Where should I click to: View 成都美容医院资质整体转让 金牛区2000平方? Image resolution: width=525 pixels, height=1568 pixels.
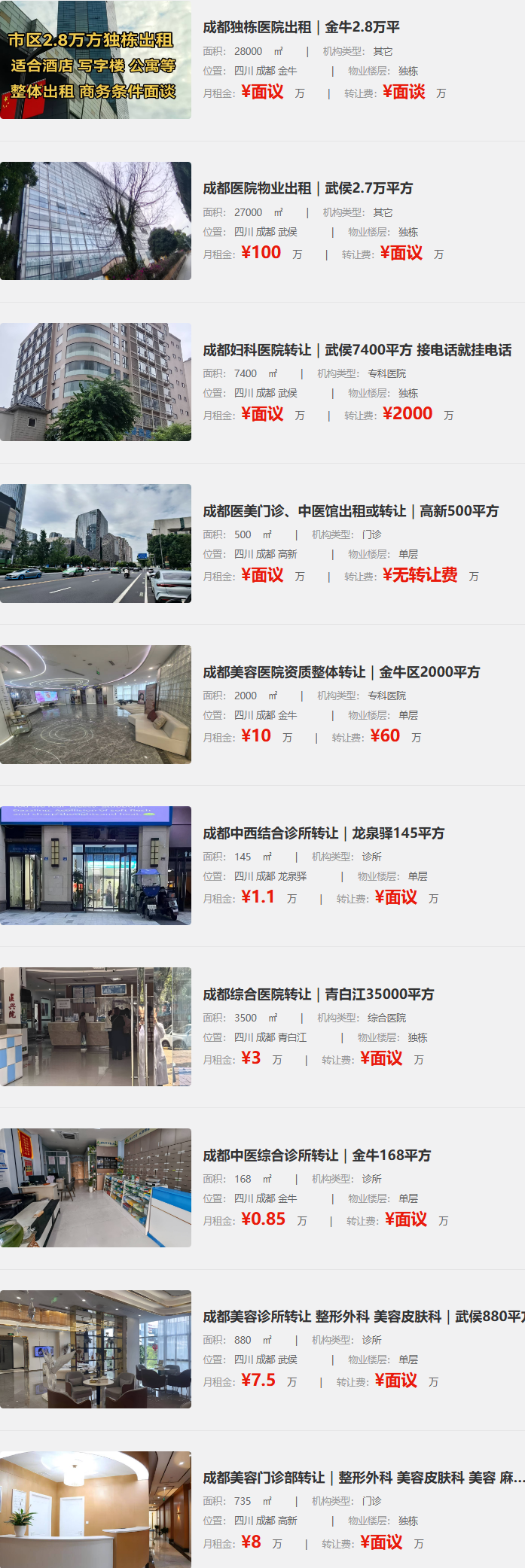click(340, 672)
